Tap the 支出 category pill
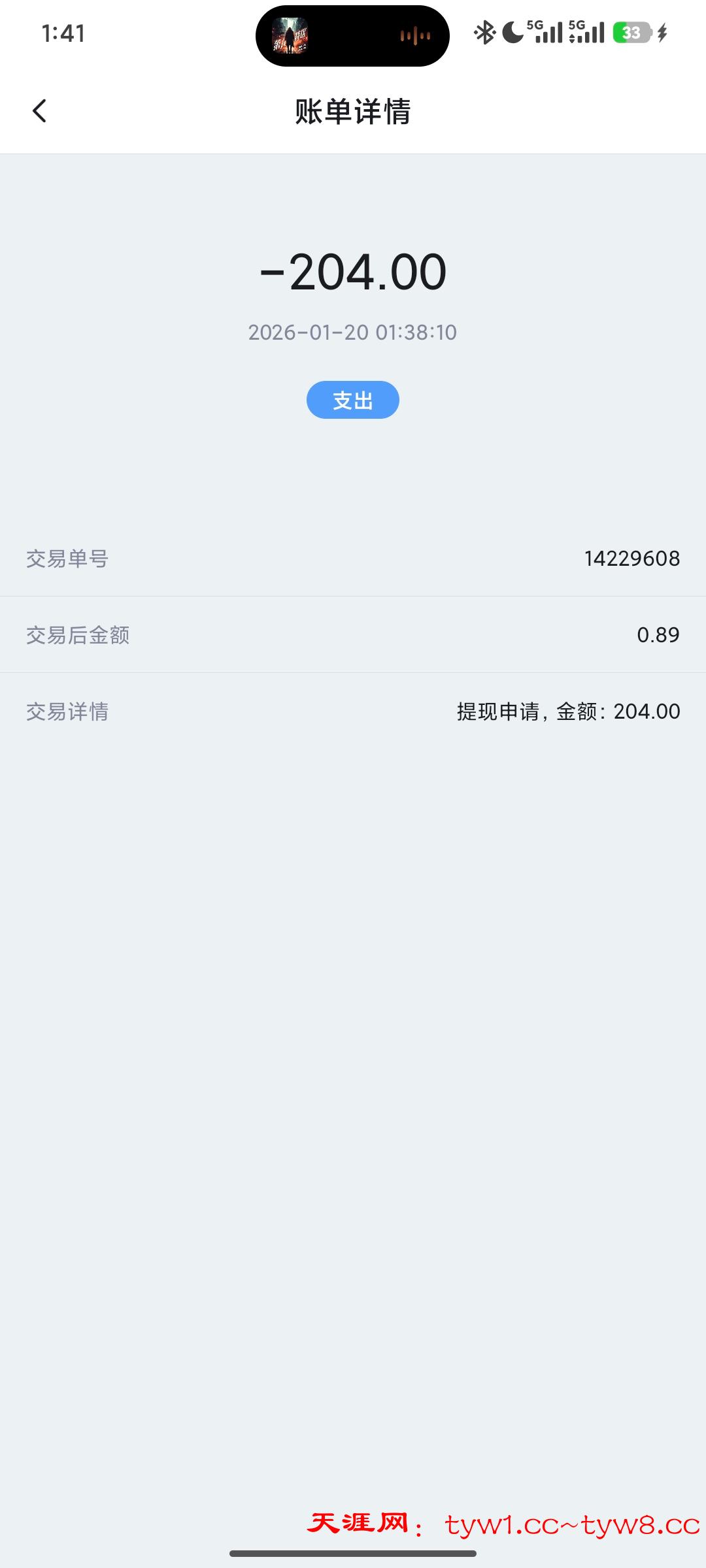The width and height of the screenshot is (706, 1568). tap(352, 399)
